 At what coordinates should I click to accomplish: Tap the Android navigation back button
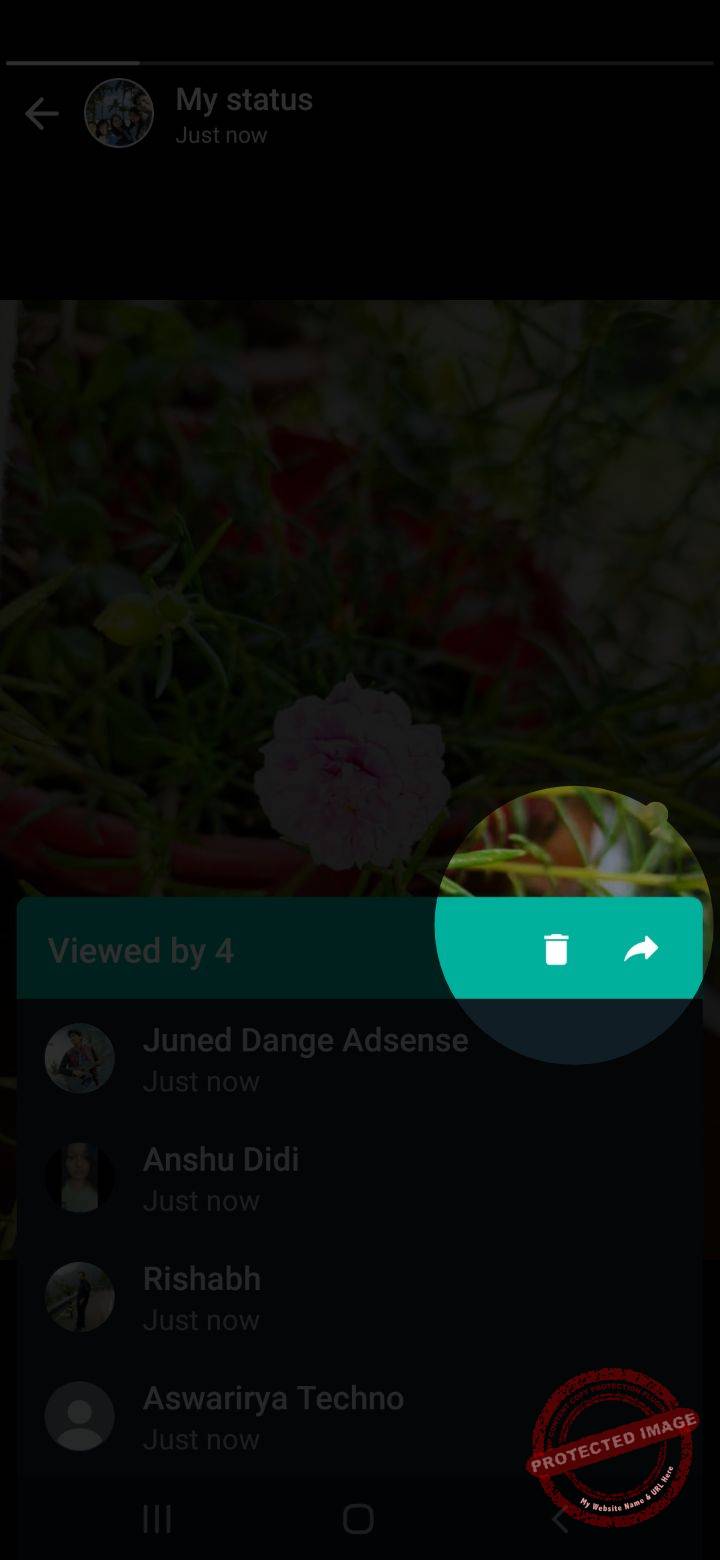(x=560, y=1518)
